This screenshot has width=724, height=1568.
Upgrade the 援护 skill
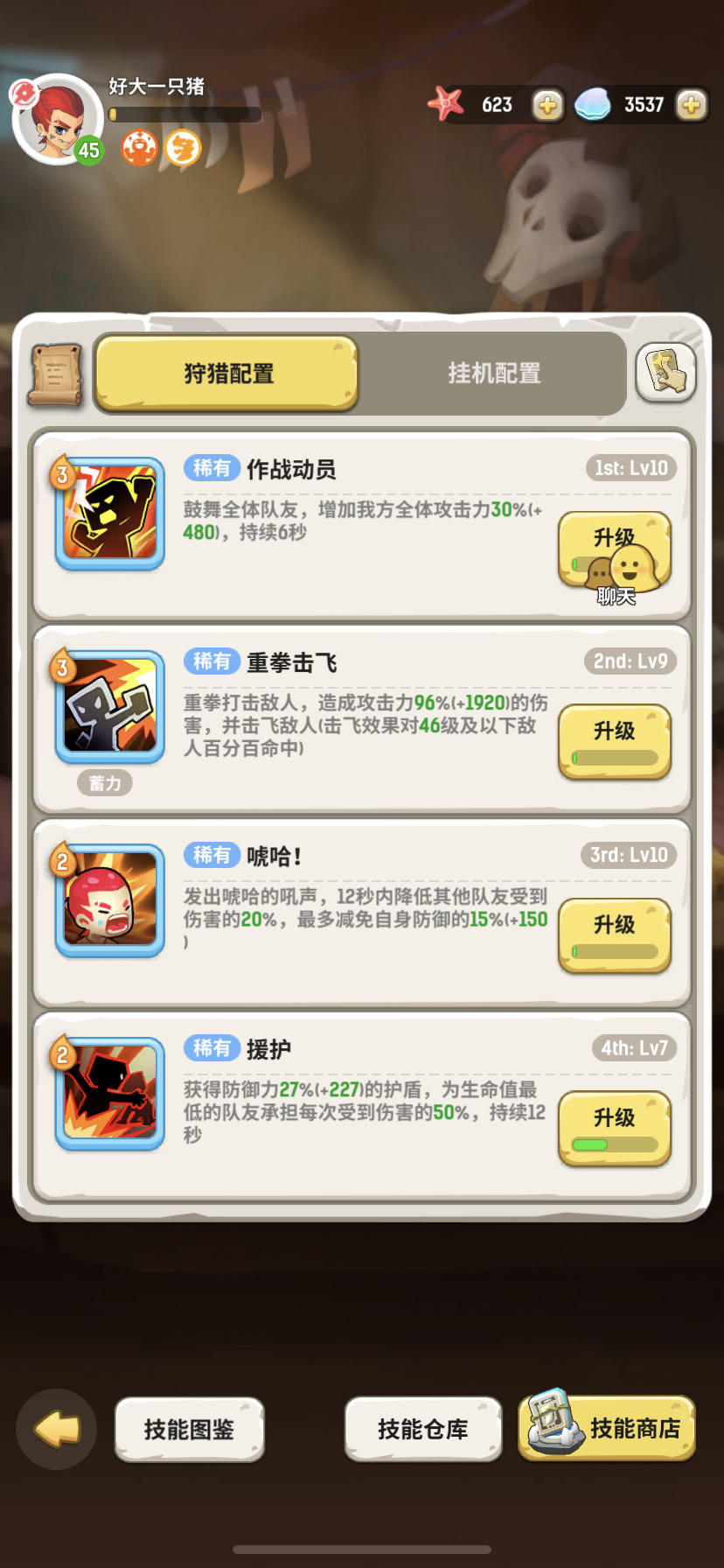click(x=615, y=1129)
